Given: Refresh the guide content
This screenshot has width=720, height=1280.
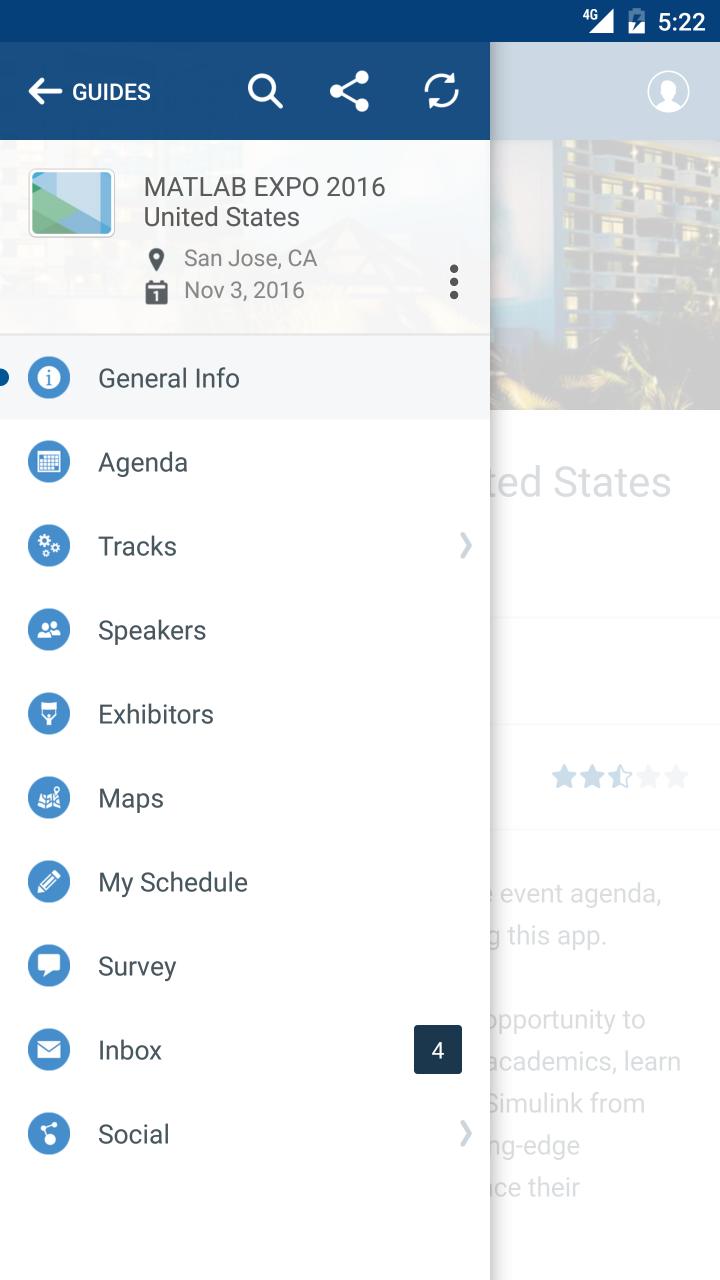Looking at the screenshot, I should coord(441,92).
